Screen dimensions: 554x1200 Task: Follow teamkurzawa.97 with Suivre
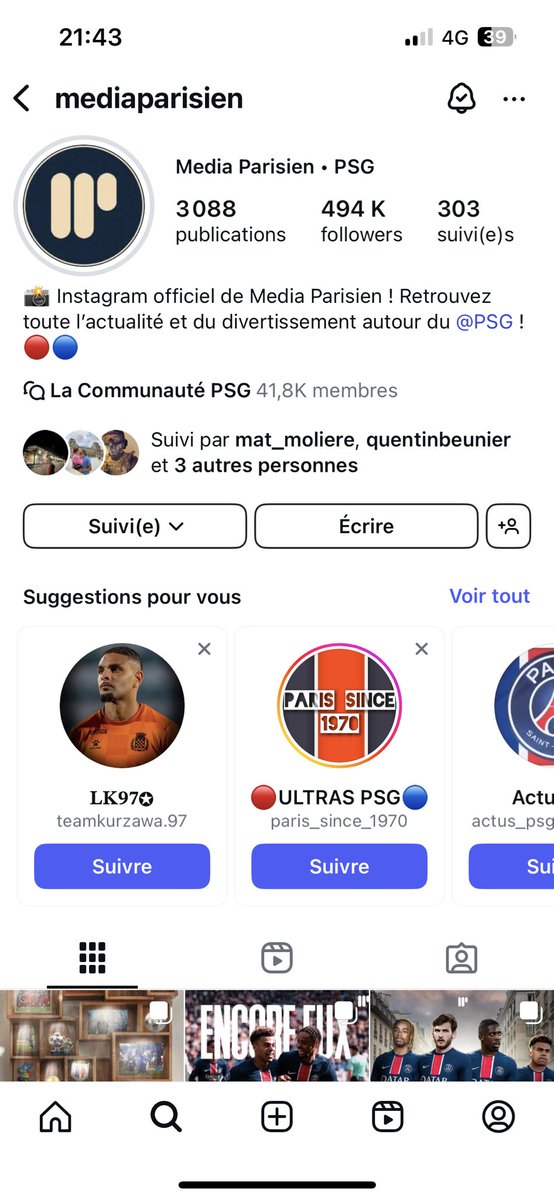click(x=122, y=866)
